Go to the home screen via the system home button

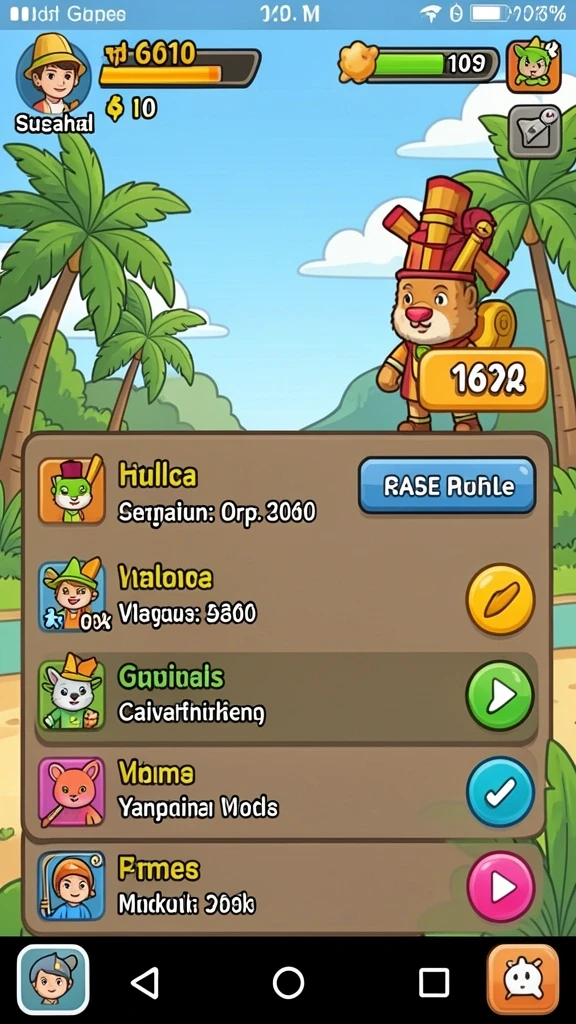pyautogui.click(x=288, y=982)
